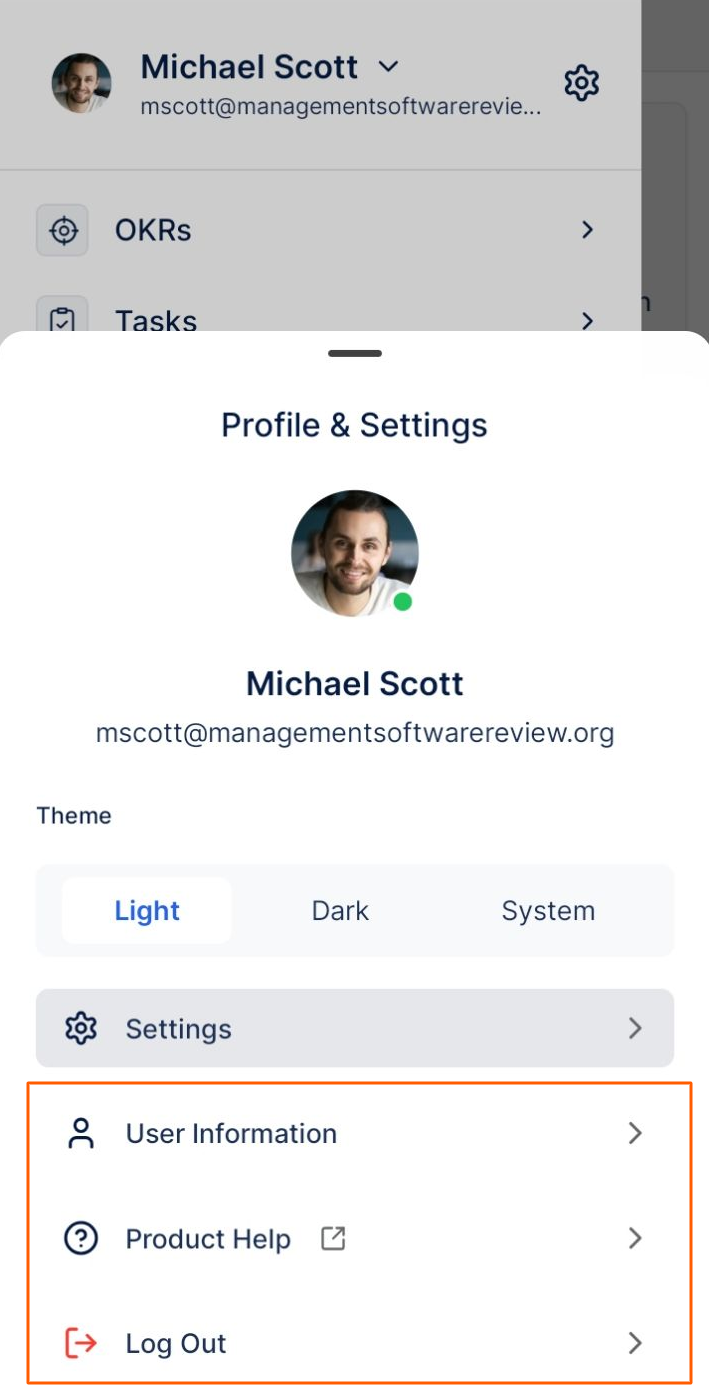709x1400 pixels.
Task: Open the Tasks menu item
Action: coord(320,318)
